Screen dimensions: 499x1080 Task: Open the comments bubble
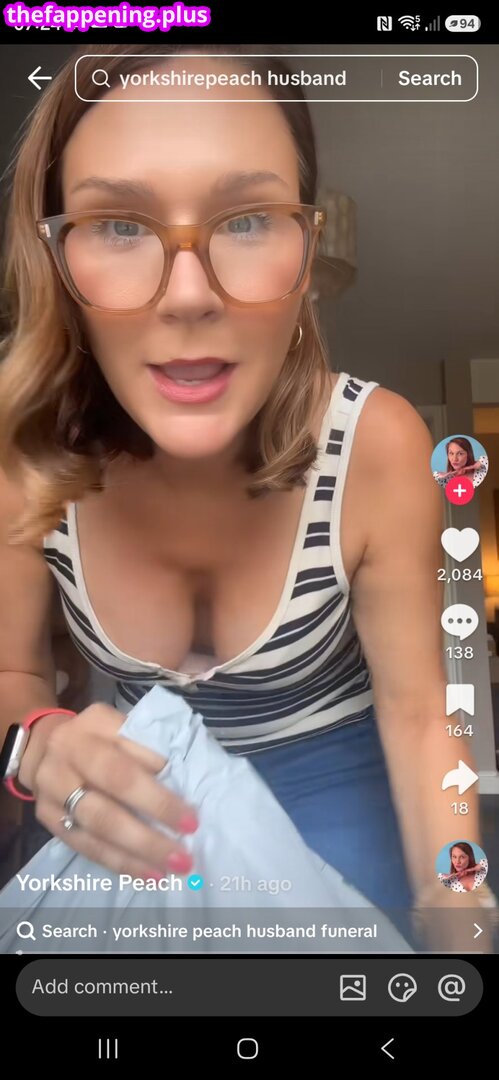460,622
